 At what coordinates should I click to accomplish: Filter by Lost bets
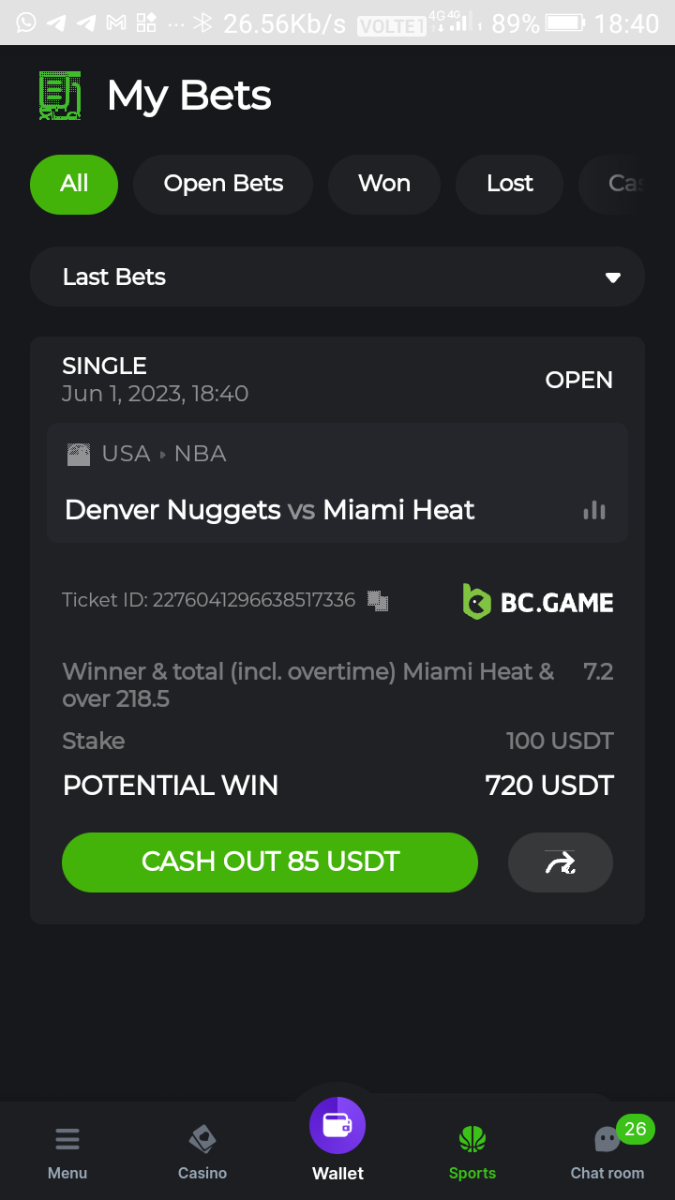tap(509, 184)
